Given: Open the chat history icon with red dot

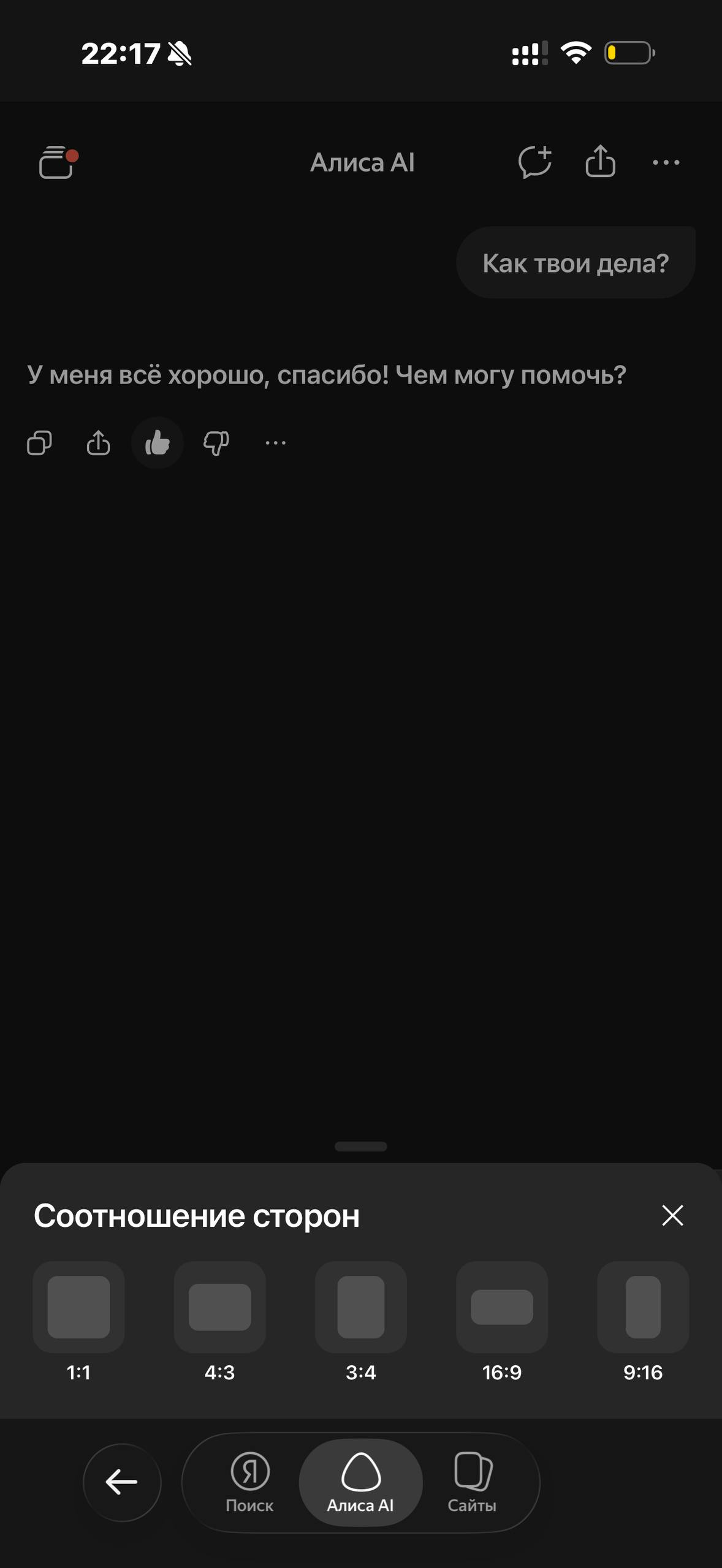Looking at the screenshot, I should [x=58, y=162].
